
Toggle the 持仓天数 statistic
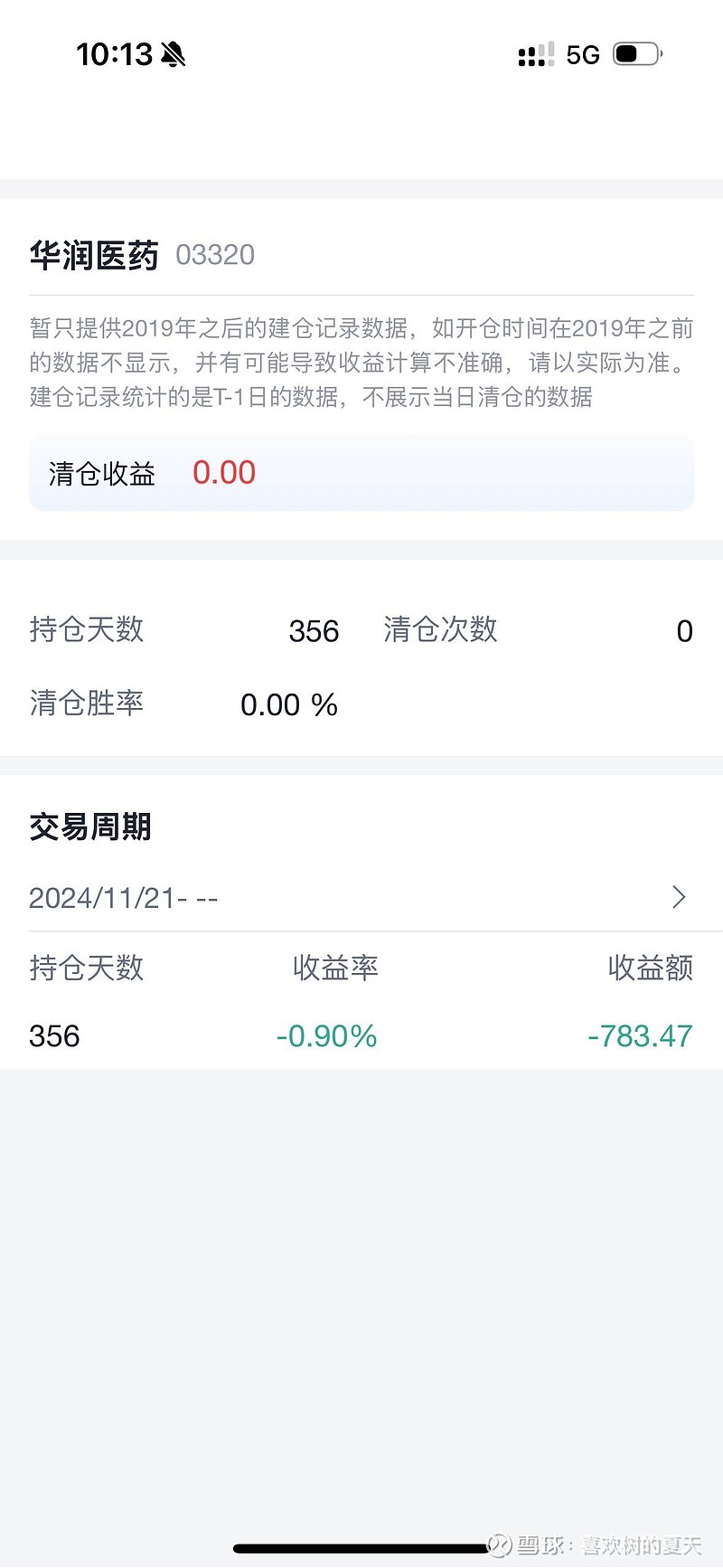[x=87, y=629]
